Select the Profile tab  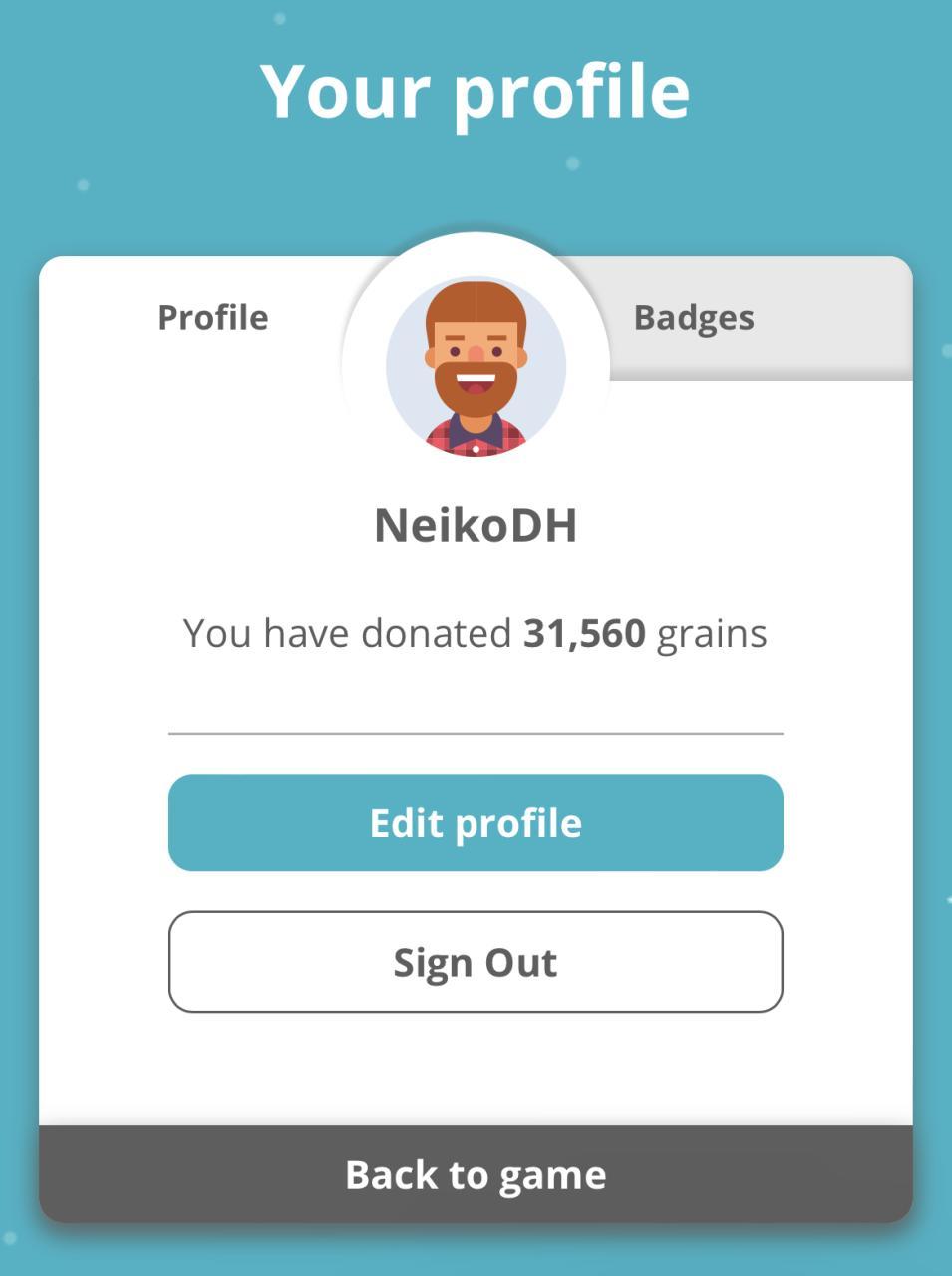tap(213, 318)
